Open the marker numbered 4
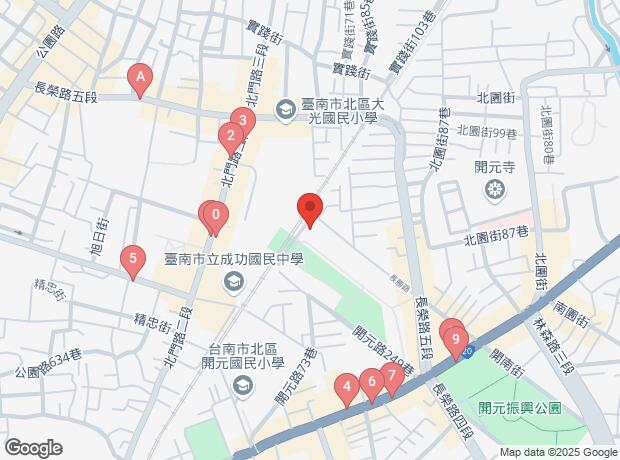Image resolution: width=620 pixels, height=460 pixels. click(x=347, y=386)
